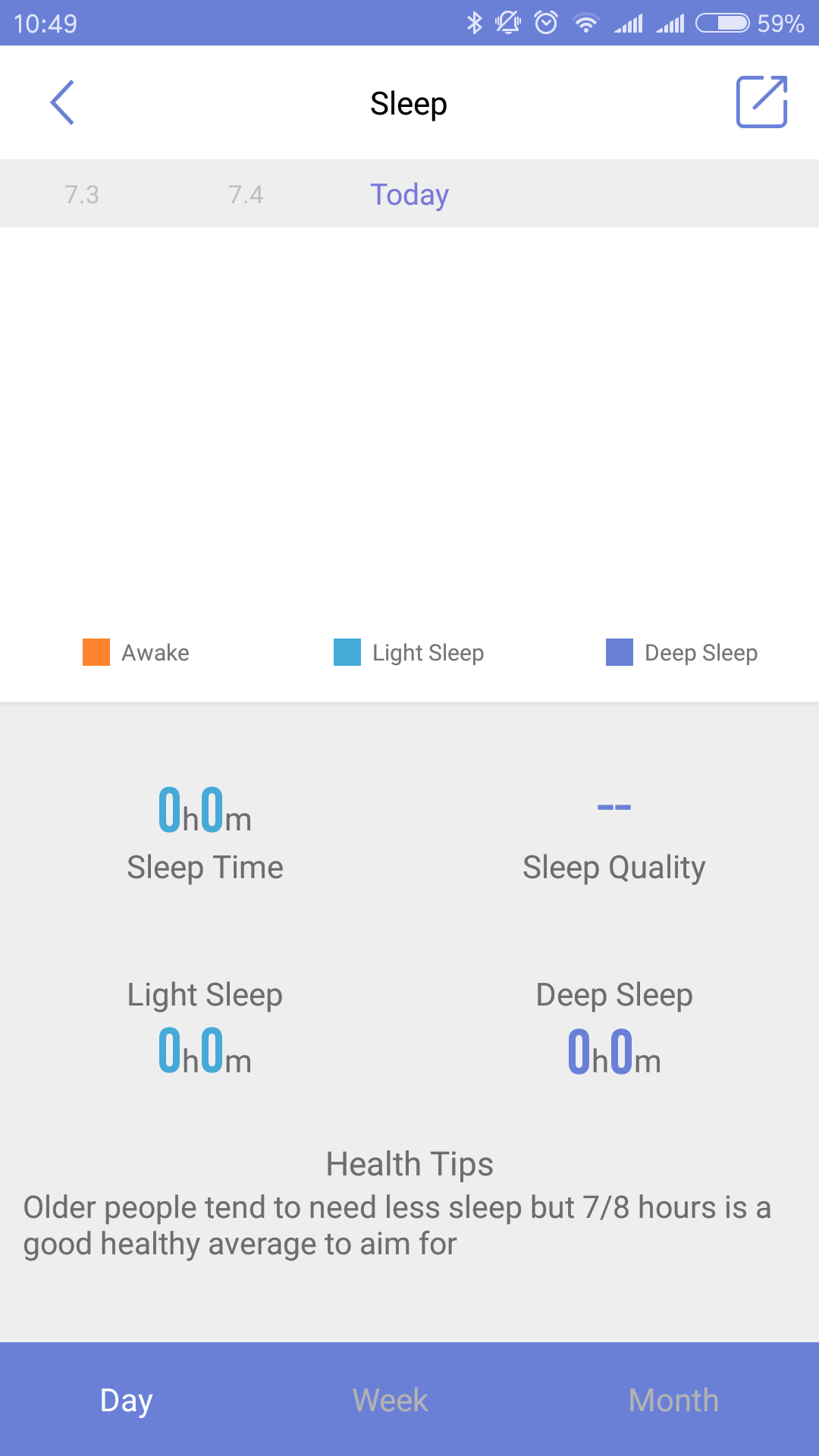This screenshot has height=1456, width=819.
Task: Switch to the Day view
Action: [127, 1400]
